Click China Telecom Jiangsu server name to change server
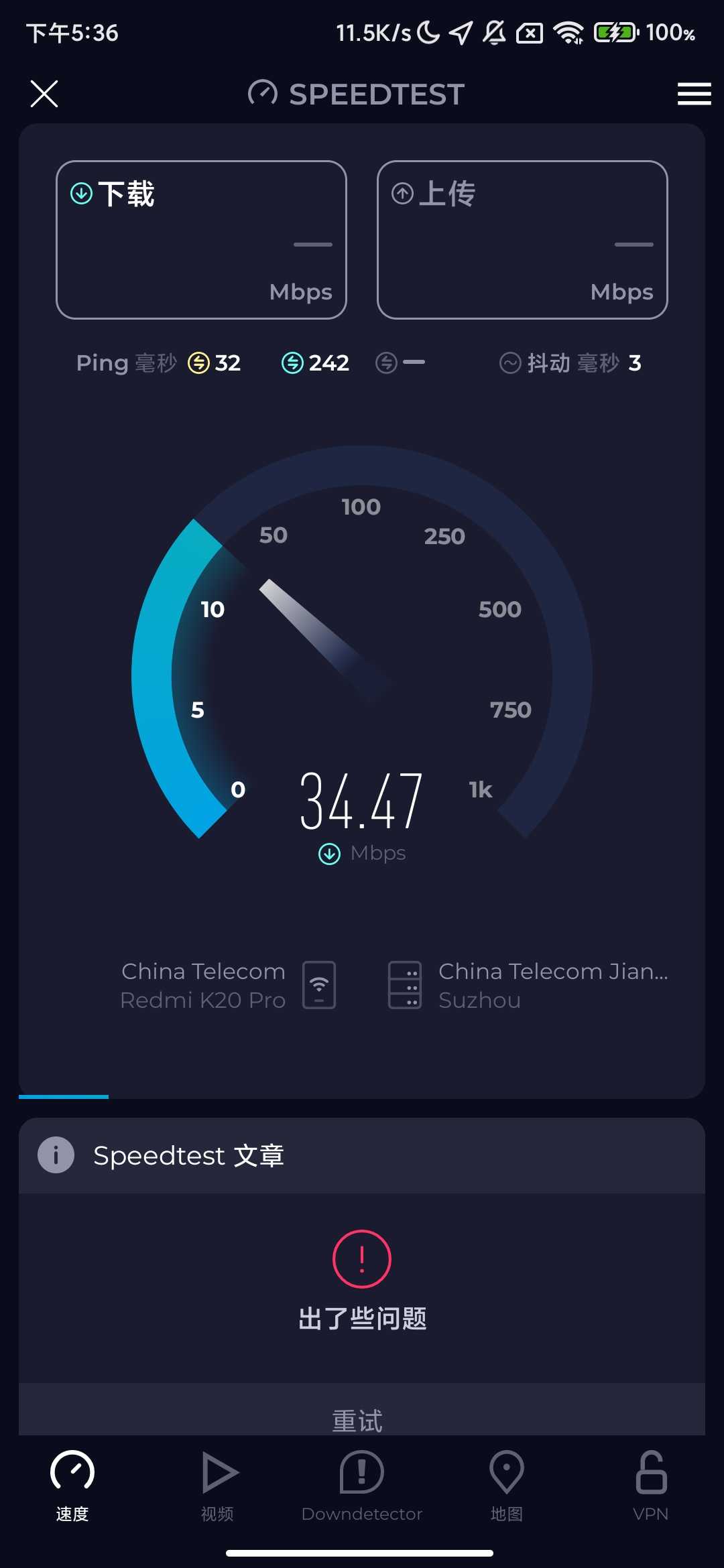This screenshot has height=1568, width=724. [553, 971]
